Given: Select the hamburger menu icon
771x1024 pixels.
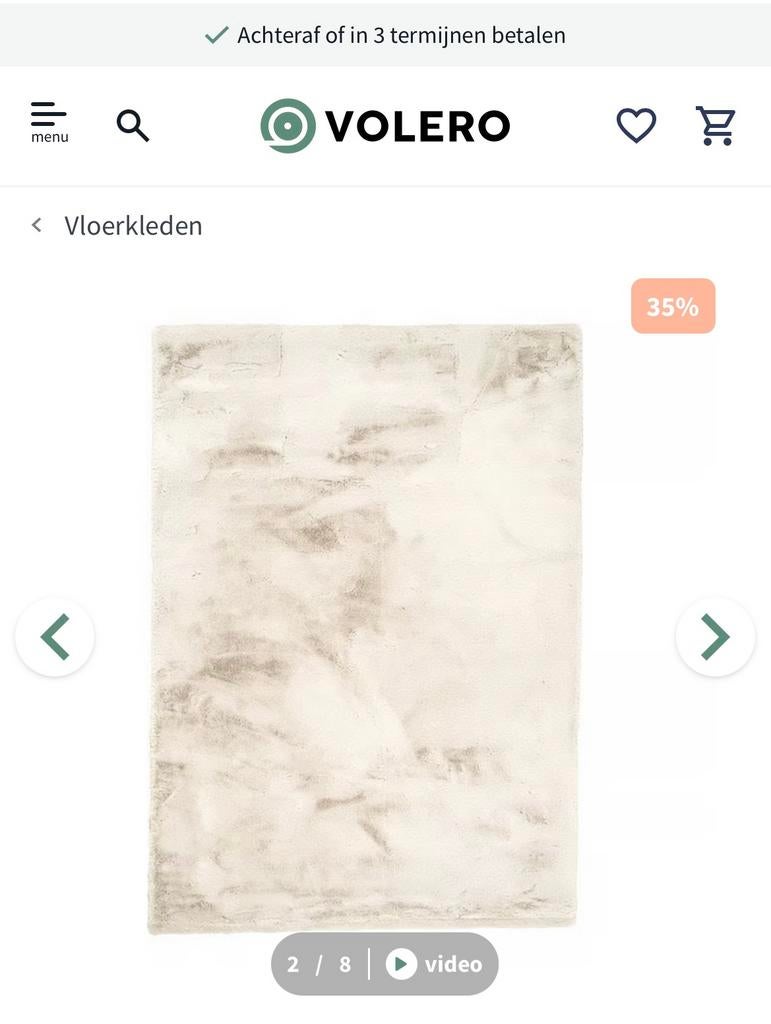Looking at the screenshot, I should click(47, 112).
